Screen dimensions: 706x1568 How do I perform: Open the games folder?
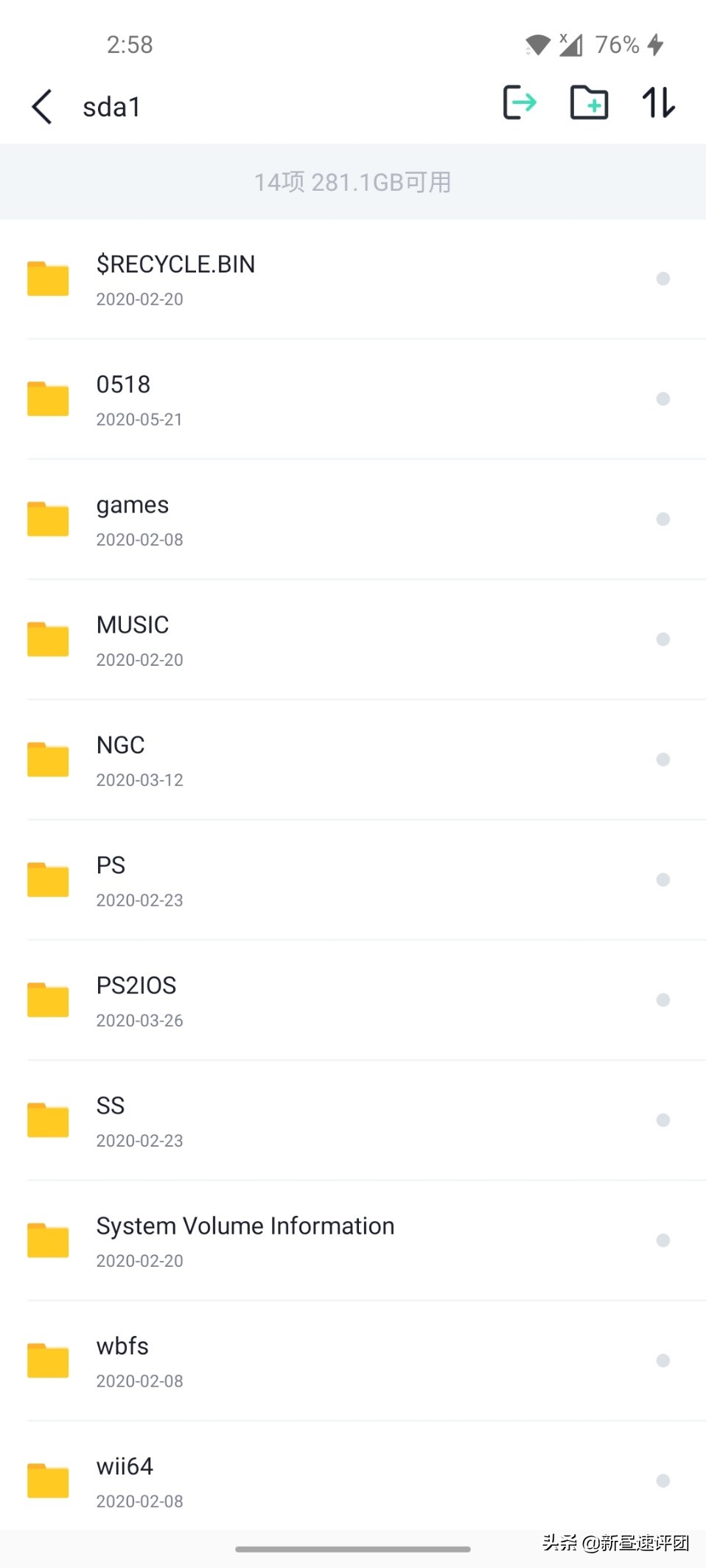point(133,519)
